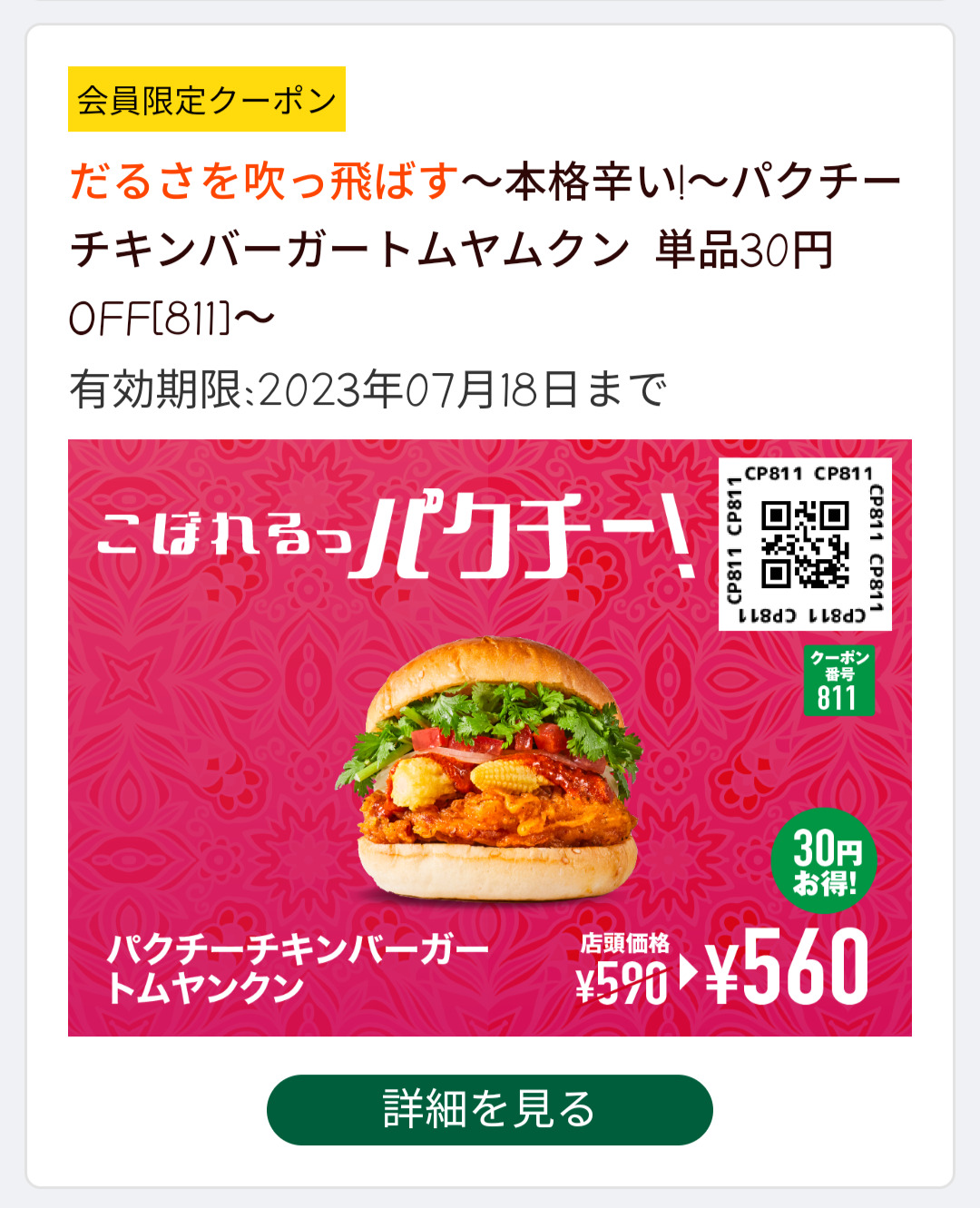Image resolution: width=980 pixels, height=1208 pixels.
Task: Tap the 詳細を見る button
Action: click(x=489, y=1109)
